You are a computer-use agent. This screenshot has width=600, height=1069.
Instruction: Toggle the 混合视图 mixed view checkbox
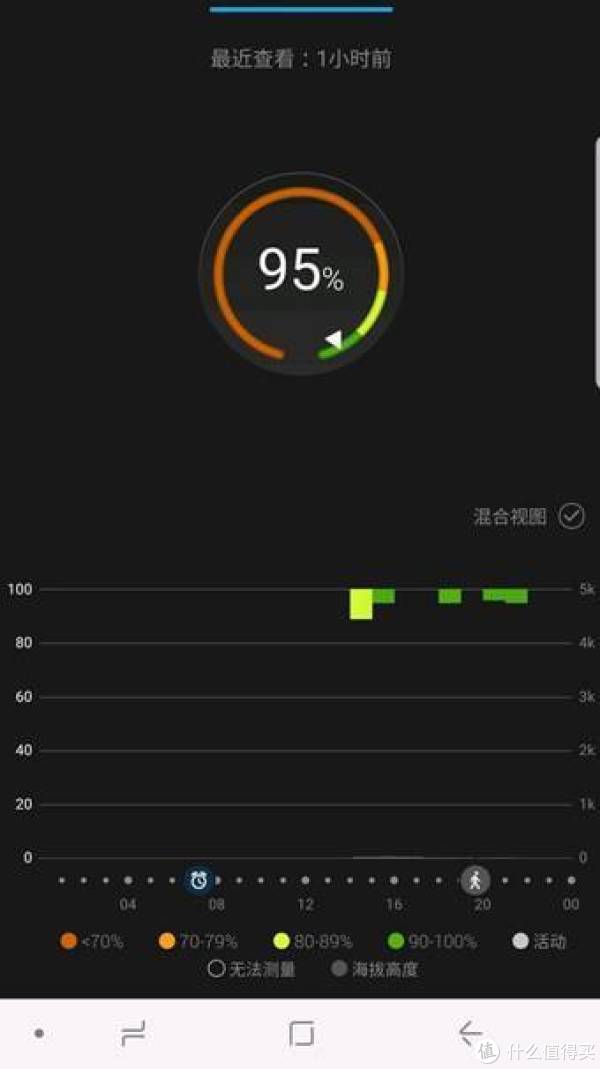pos(571,516)
